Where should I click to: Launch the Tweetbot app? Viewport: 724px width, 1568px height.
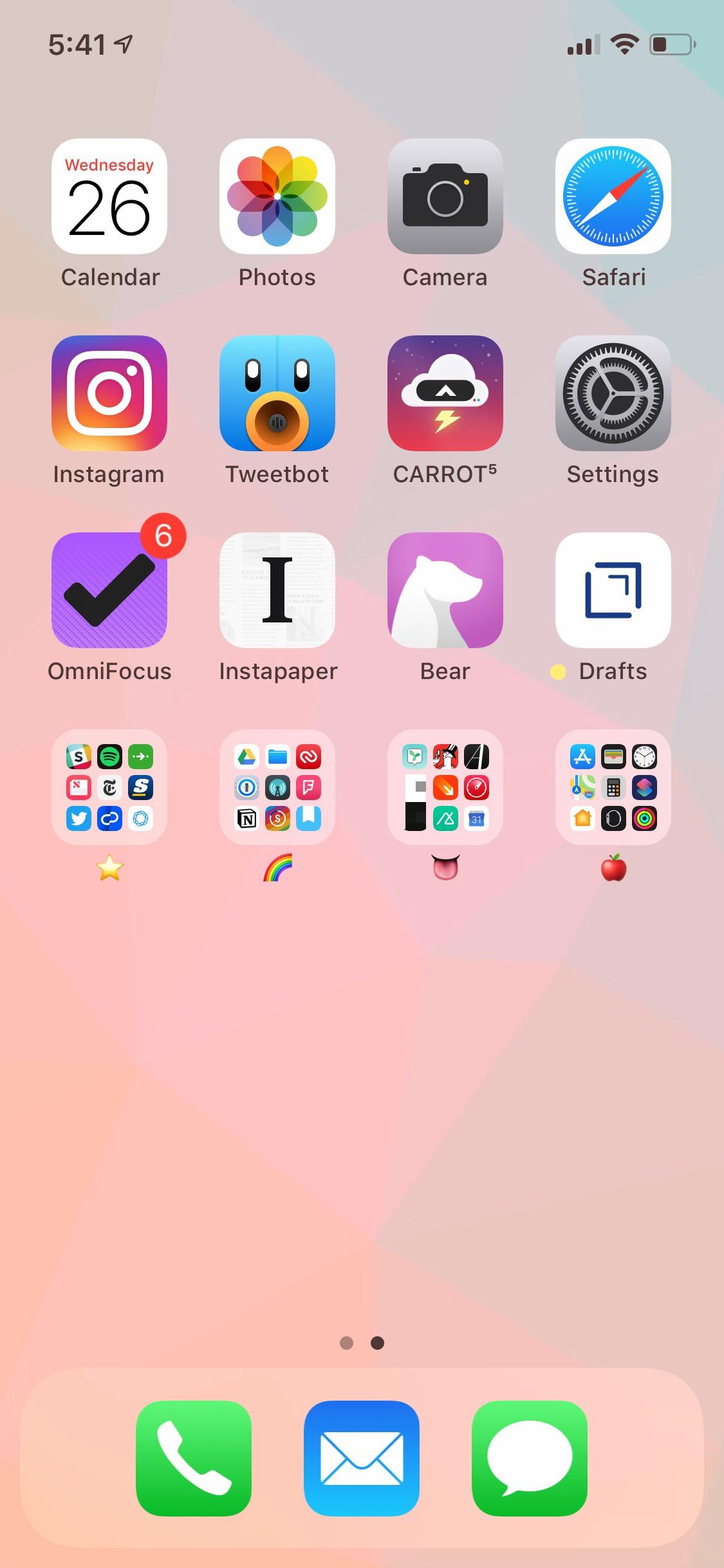pyautogui.click(x=277, y=393)
